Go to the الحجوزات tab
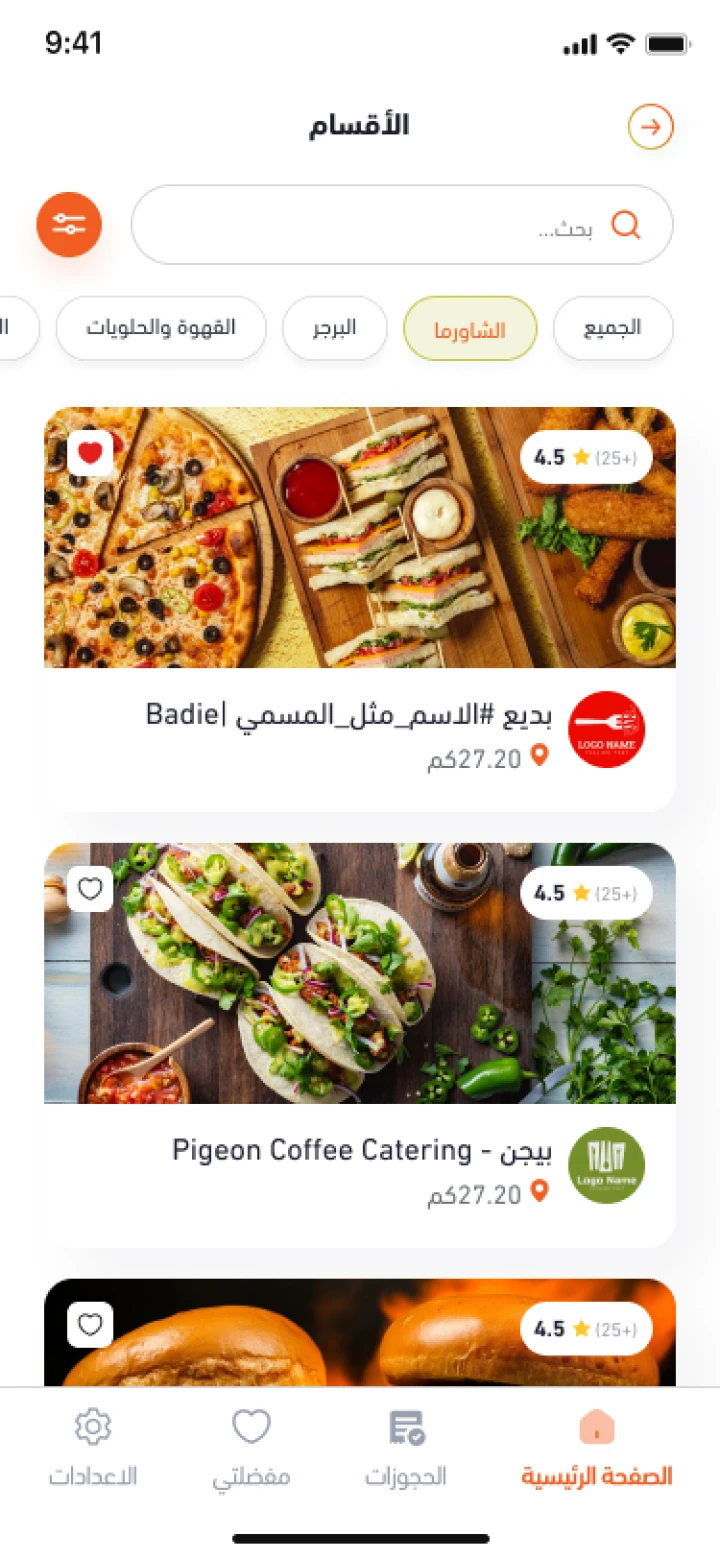Screen dimensions: 720x1559 406,1448
